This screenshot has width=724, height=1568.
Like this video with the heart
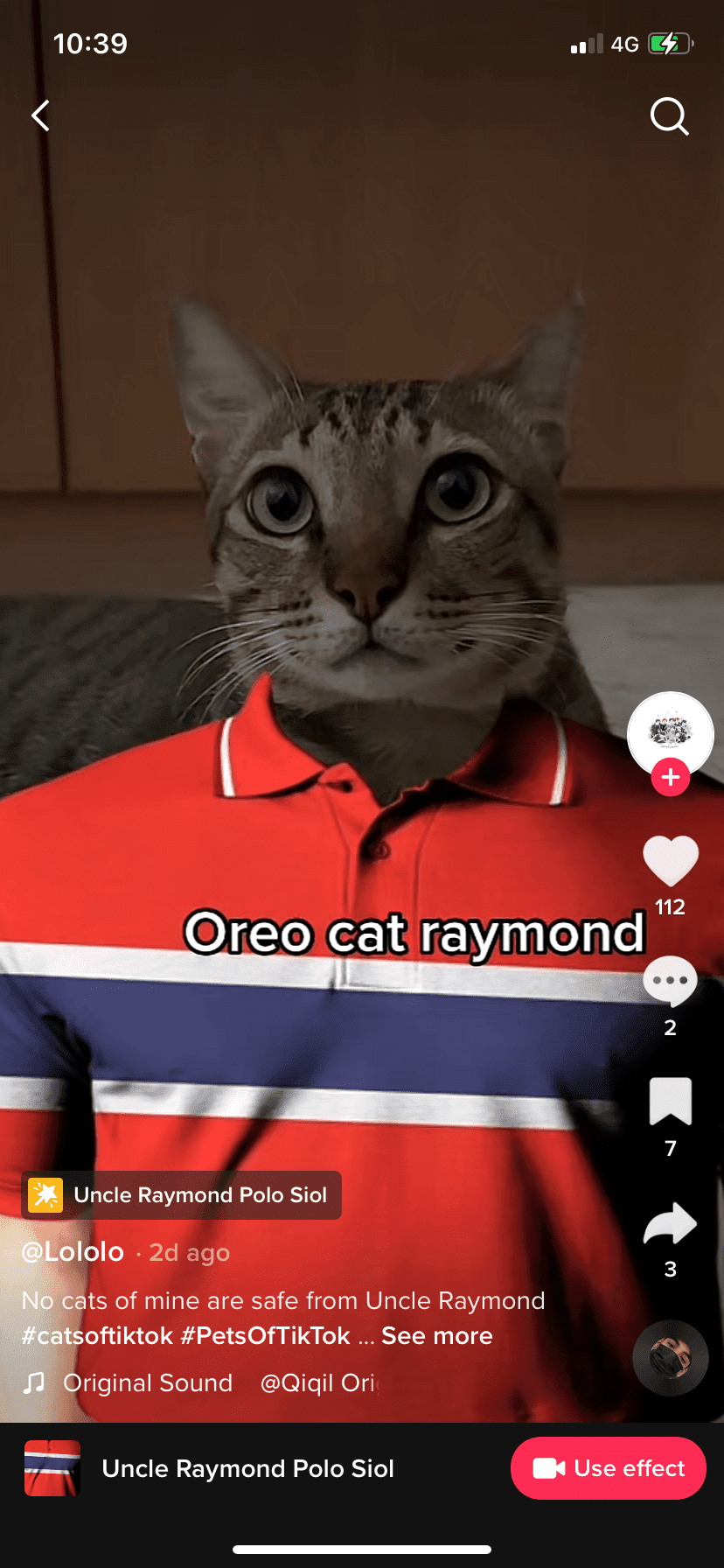671,861
